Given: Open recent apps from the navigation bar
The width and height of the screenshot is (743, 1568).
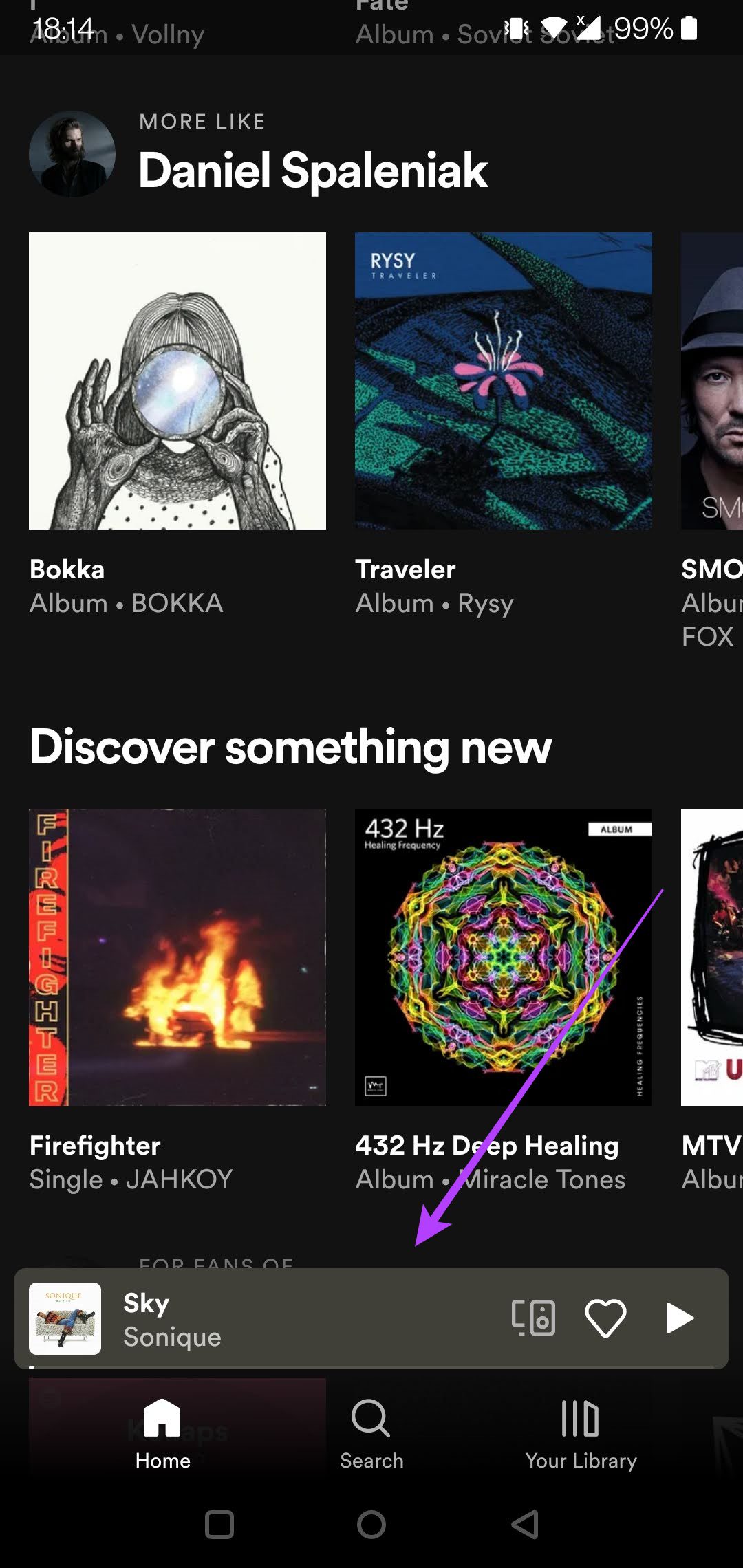Looking at the screenshot, I should pos(219,1525).
